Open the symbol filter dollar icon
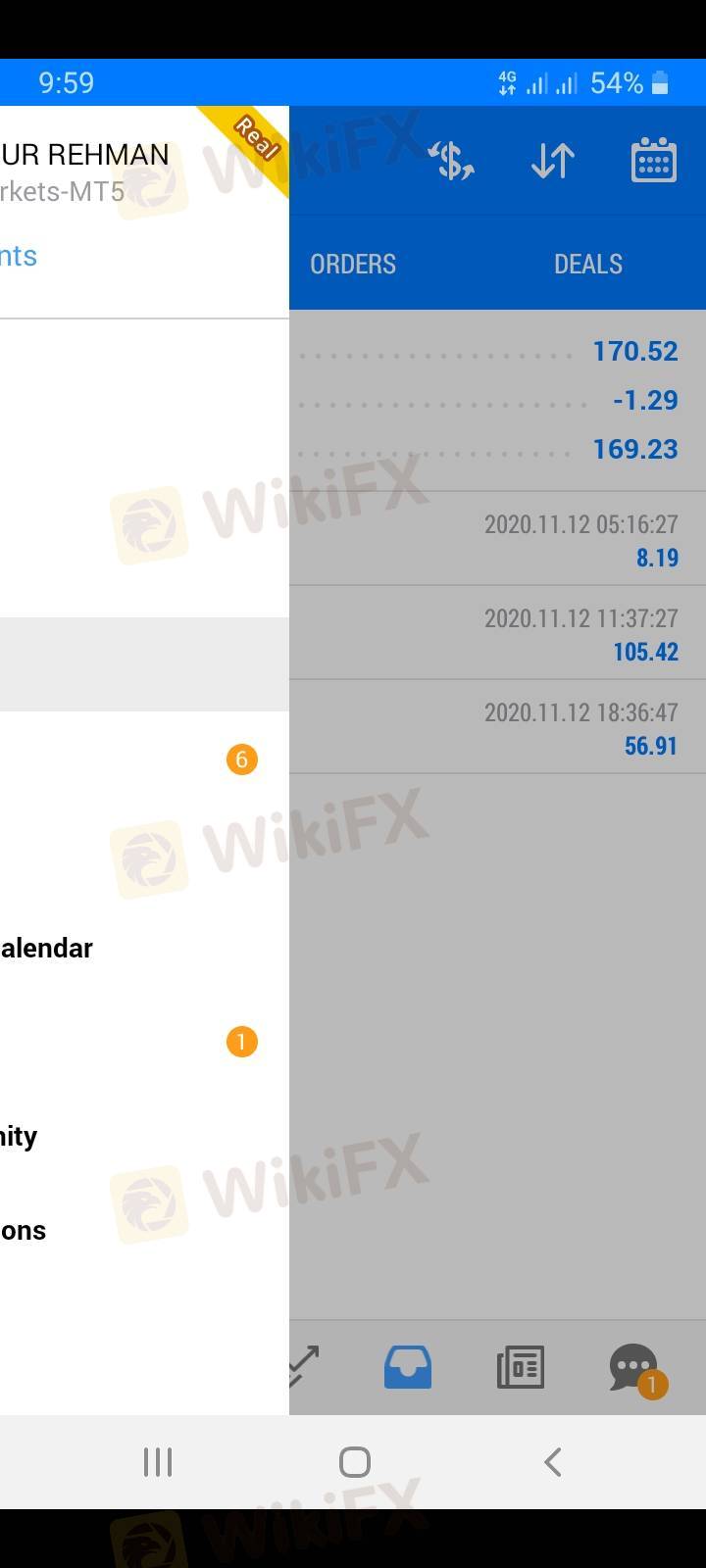Image resolution: width=706 pixels, height=1568 pixels. tap(452, 161)
